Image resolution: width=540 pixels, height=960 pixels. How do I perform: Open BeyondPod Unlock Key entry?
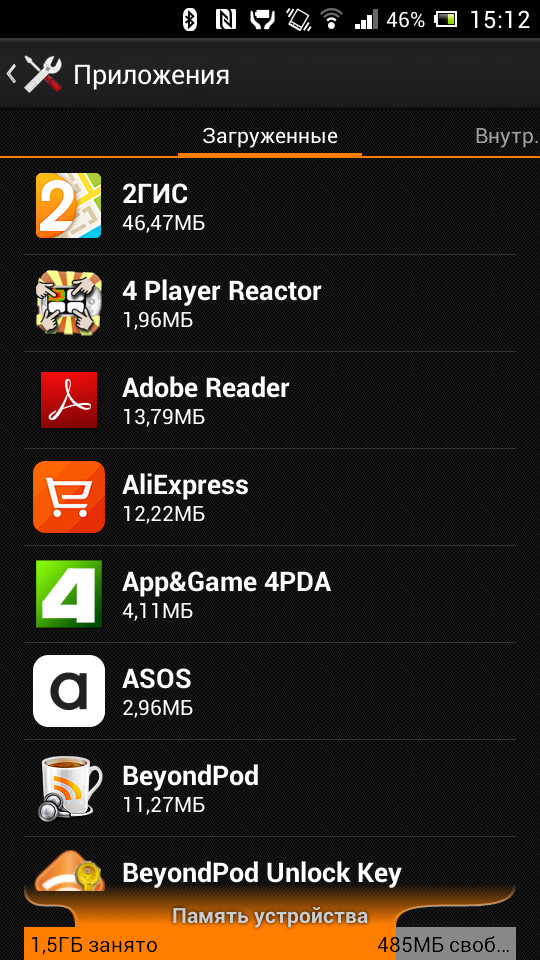click(x=270, y=863)
